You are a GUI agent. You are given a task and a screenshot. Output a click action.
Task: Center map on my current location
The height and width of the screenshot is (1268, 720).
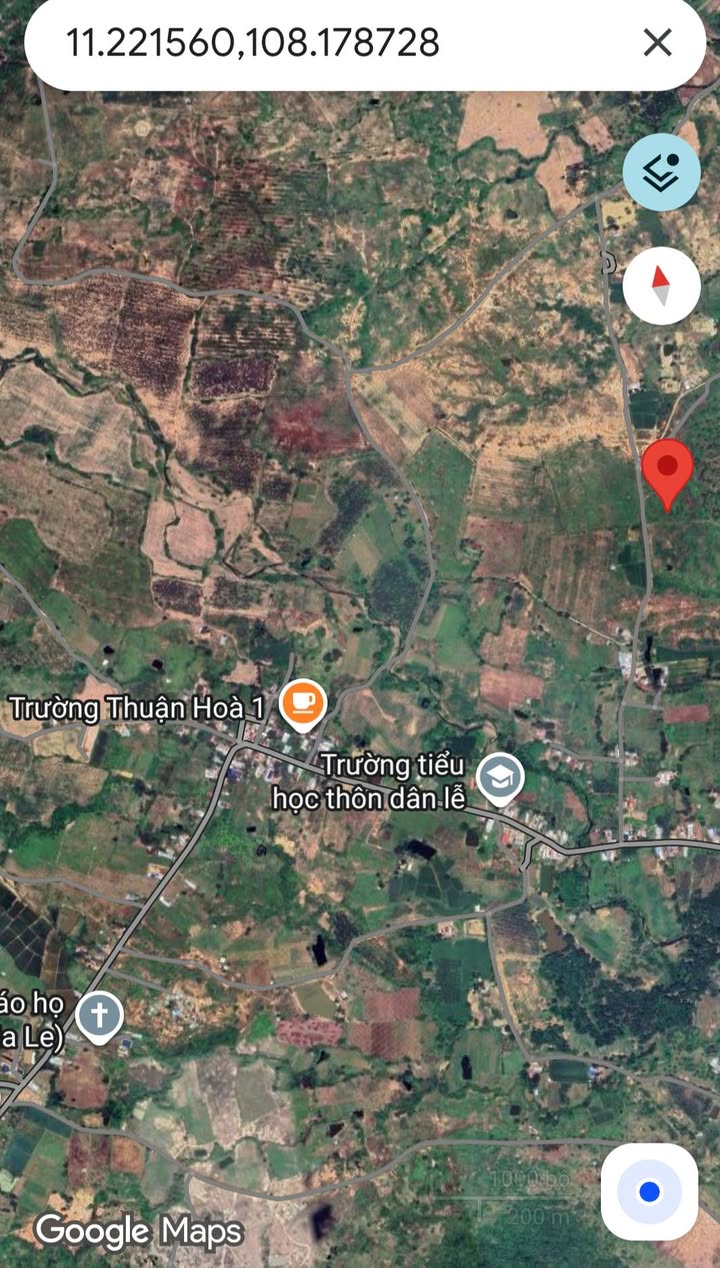(649, 1192)
